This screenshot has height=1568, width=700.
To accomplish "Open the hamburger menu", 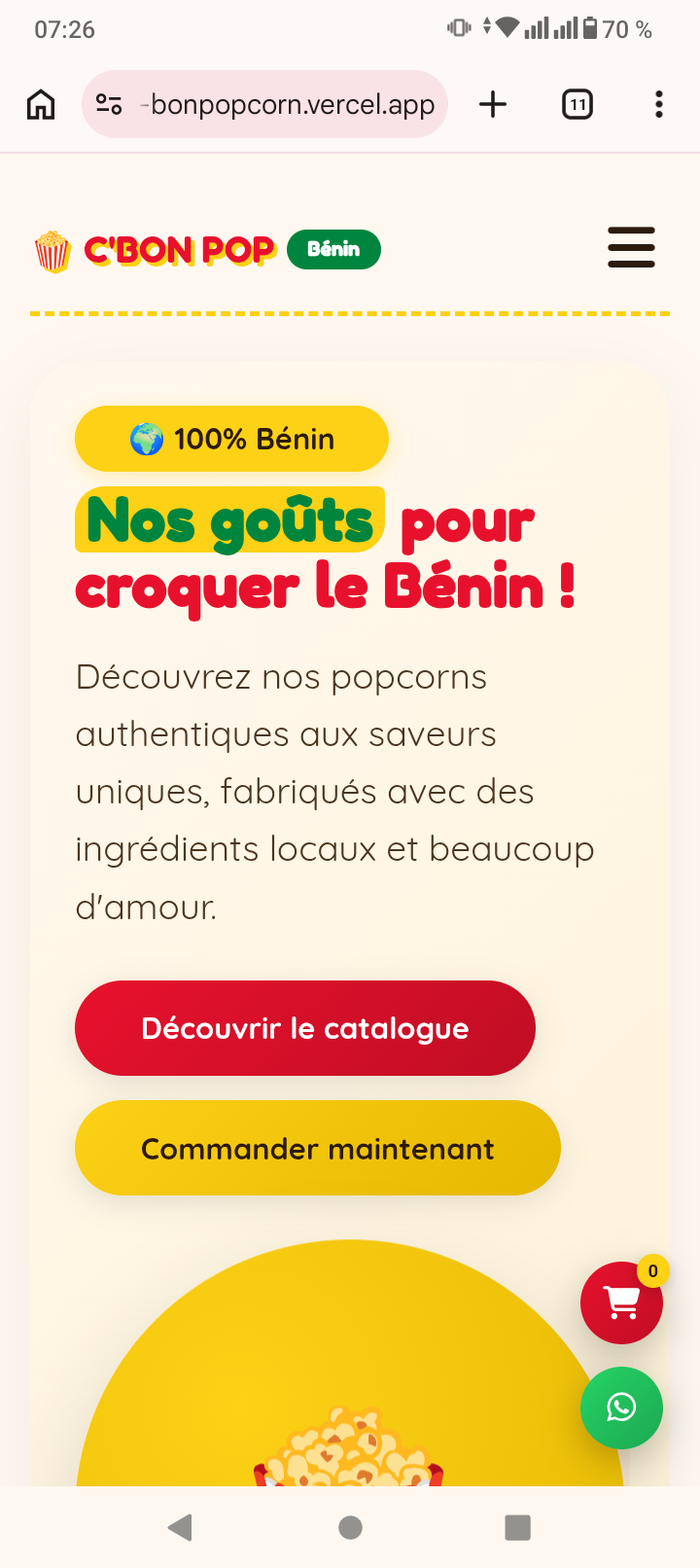I will 631,248.
